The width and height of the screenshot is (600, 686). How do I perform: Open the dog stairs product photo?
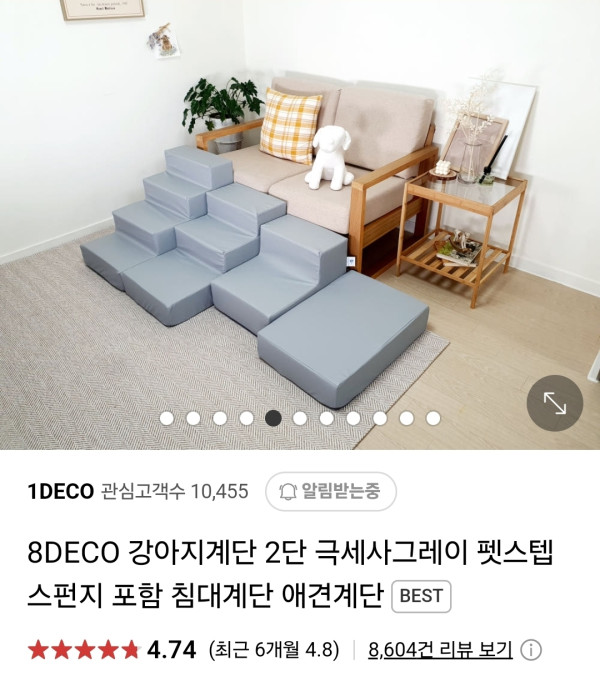click(x=300, y=220)
